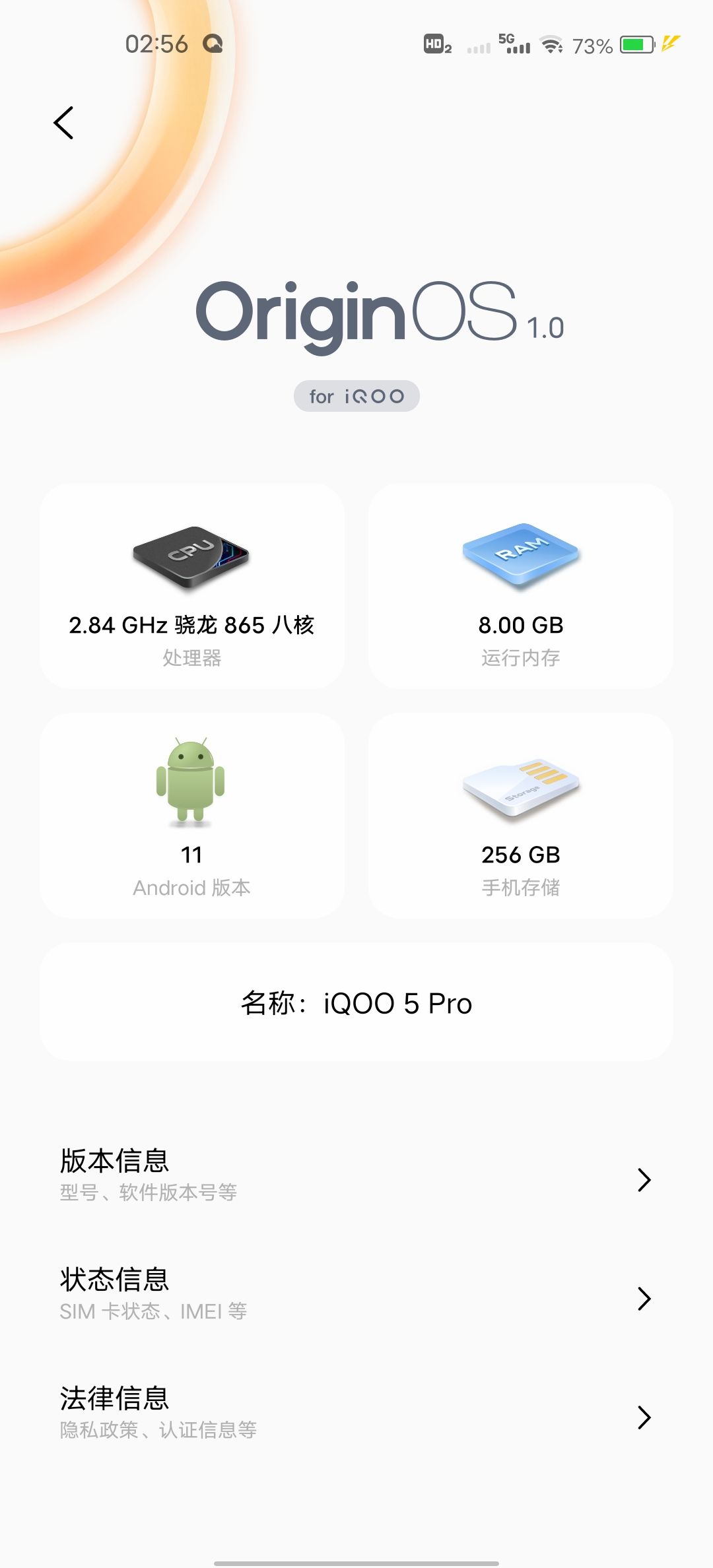Tap the device name card iQOO 5 Pro

[356, 1002]
